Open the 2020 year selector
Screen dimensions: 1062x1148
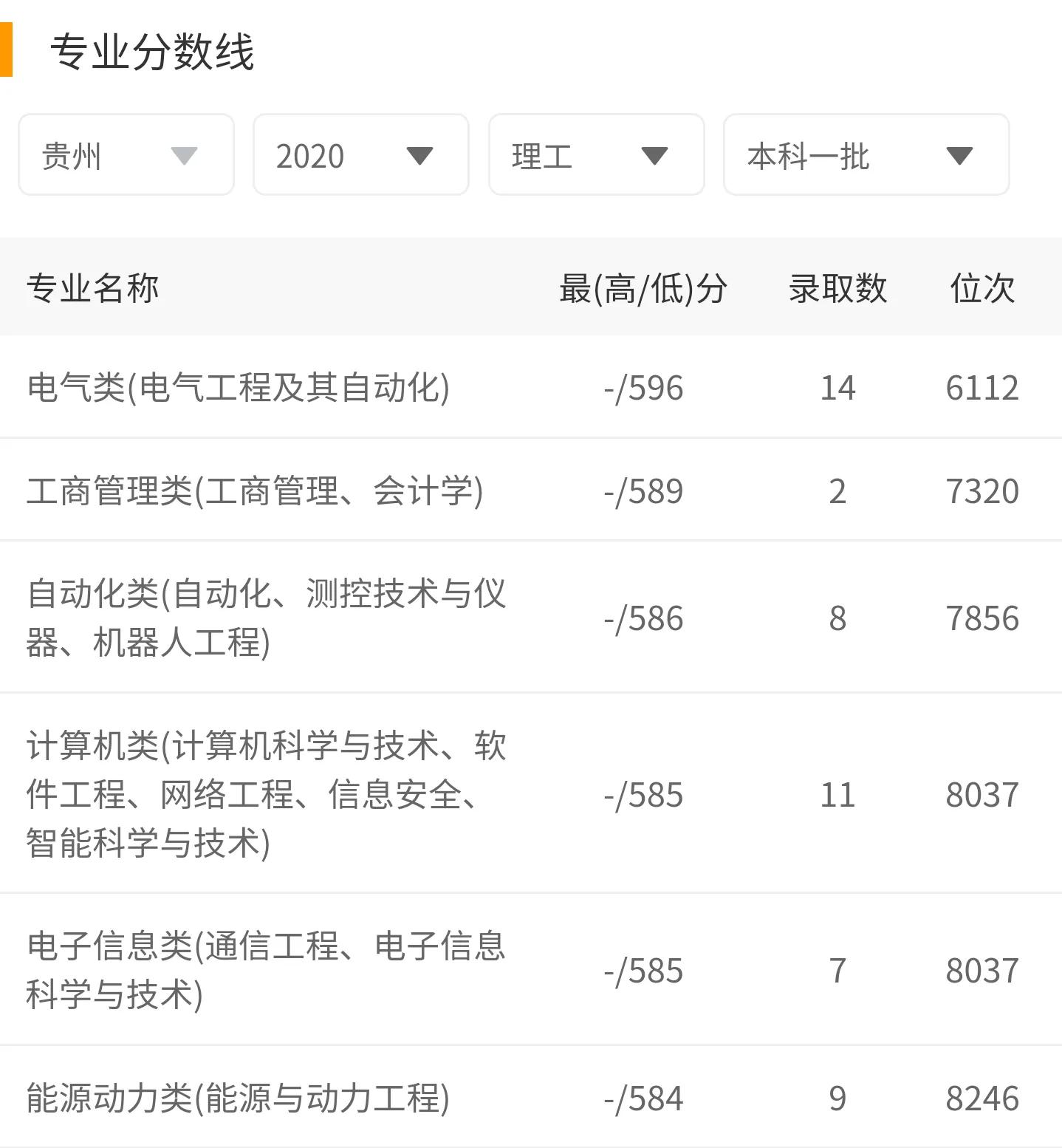coord(360,155)
